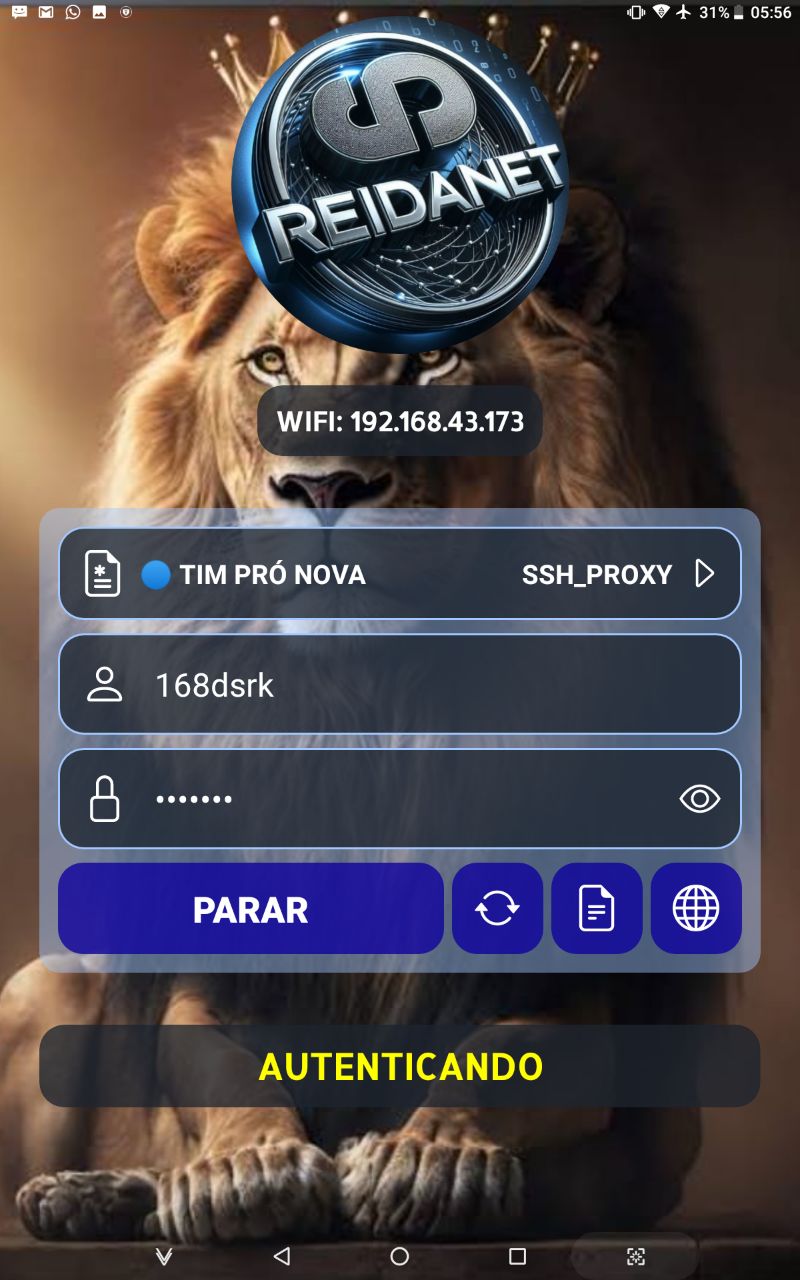Open the TIM PRÓ NOVA server selector

coord(400,574)
